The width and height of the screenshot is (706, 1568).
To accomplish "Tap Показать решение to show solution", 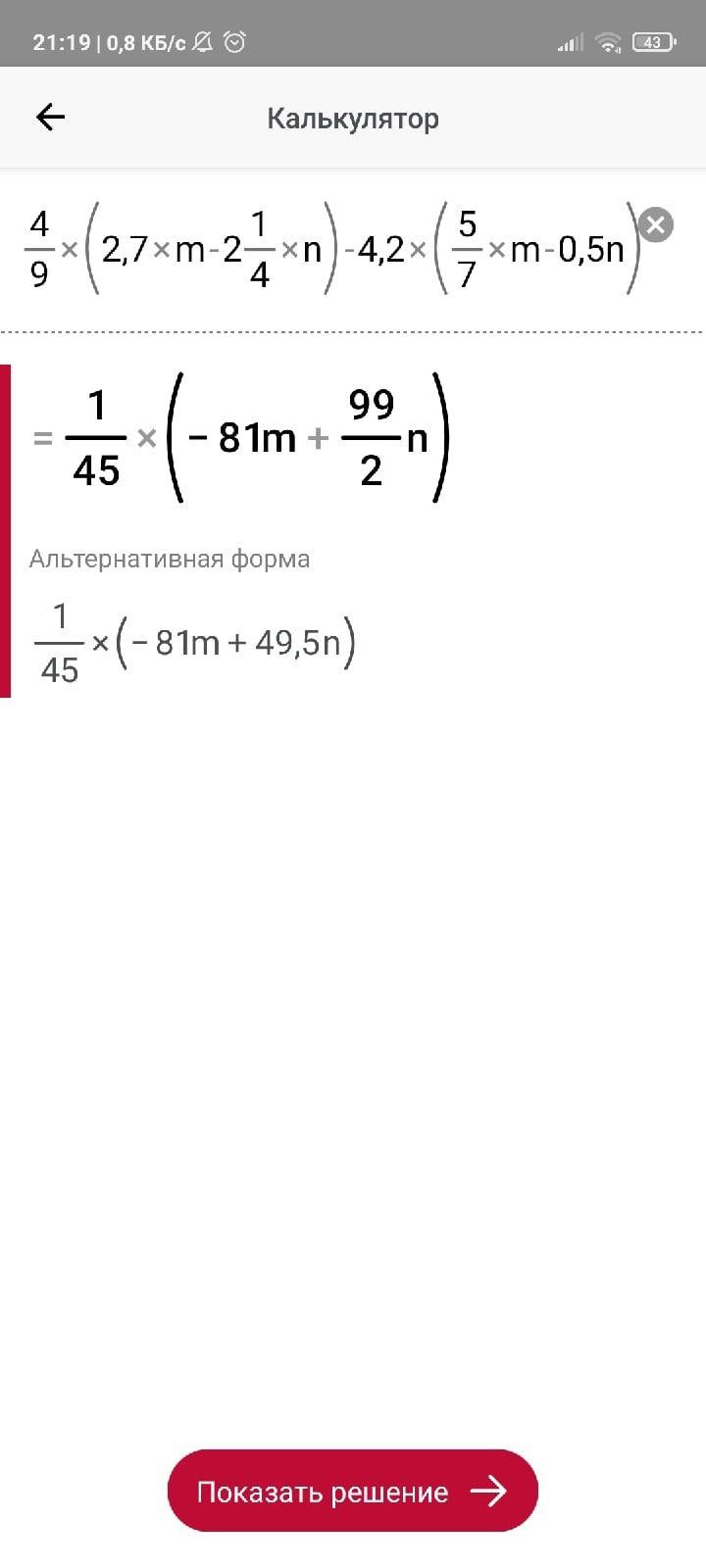I will pyautogui.click(x=353, y=1491).
